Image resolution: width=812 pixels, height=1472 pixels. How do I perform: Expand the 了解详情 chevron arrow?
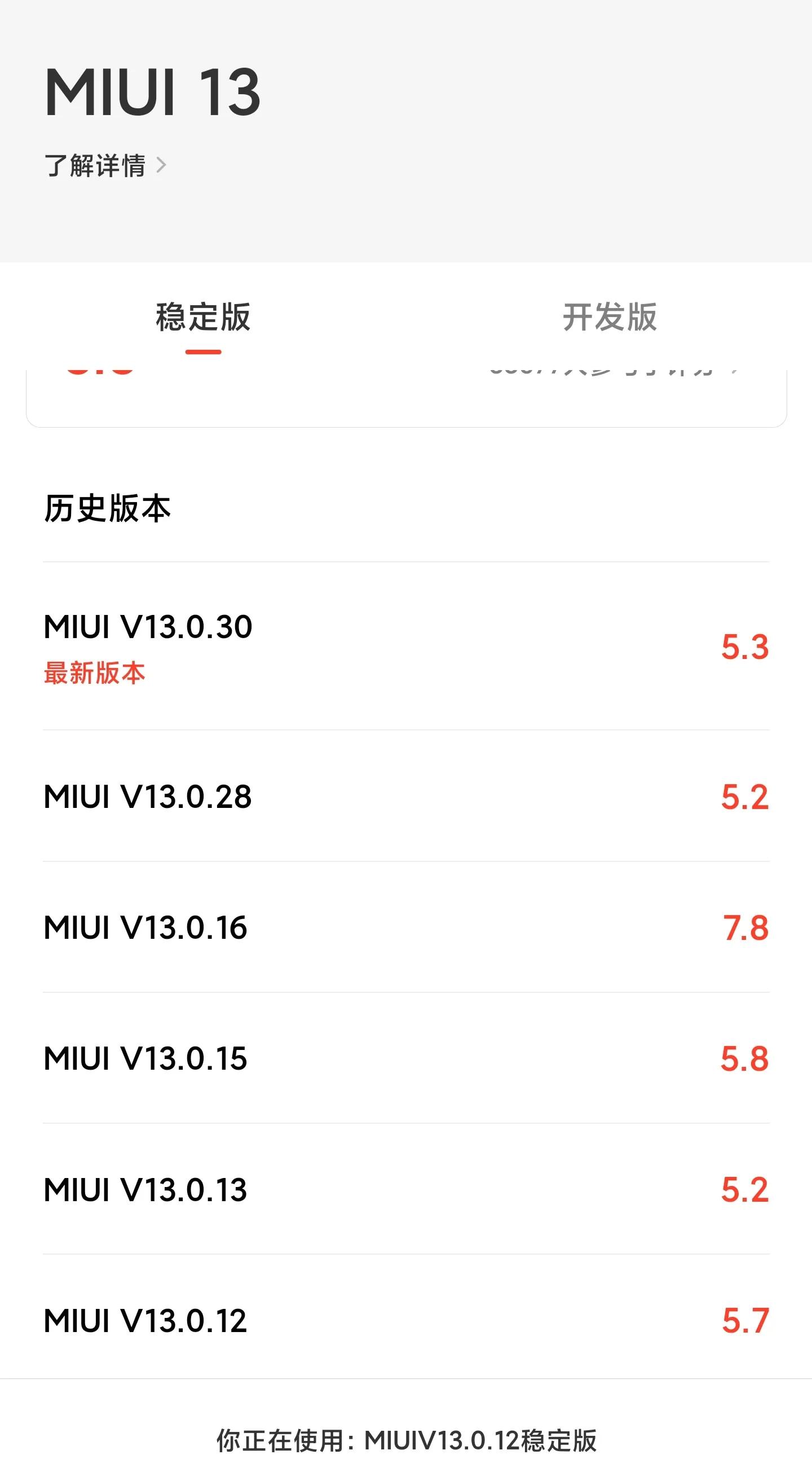165,166
